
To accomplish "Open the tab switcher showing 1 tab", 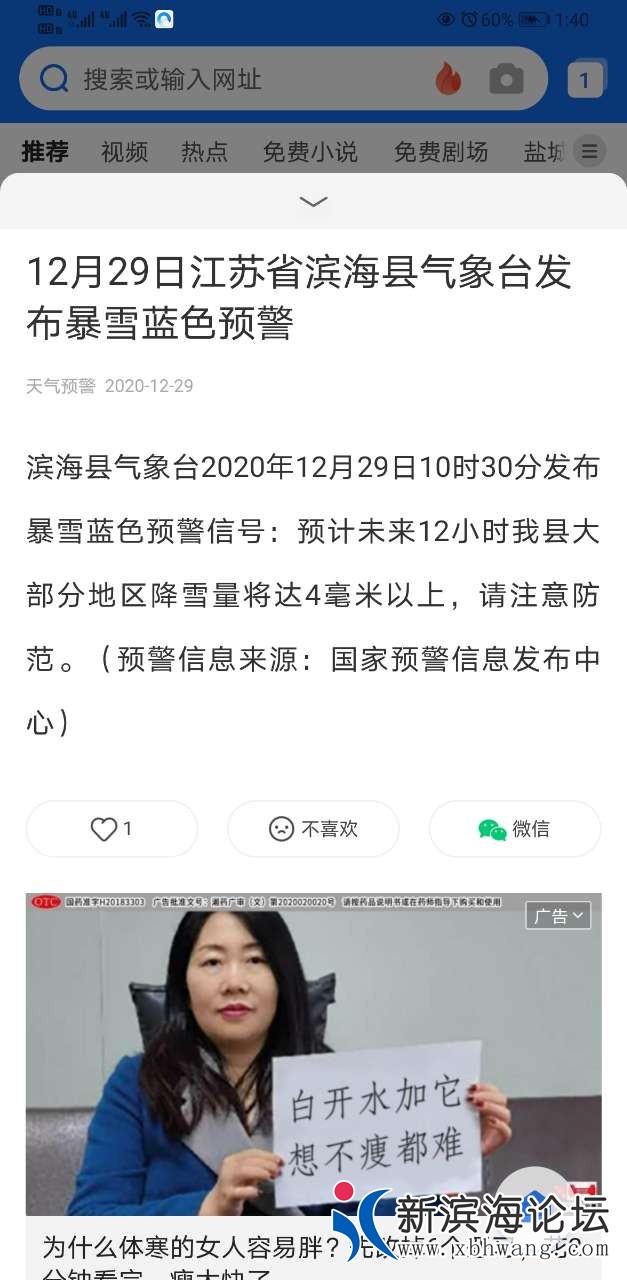I will 586,80.
